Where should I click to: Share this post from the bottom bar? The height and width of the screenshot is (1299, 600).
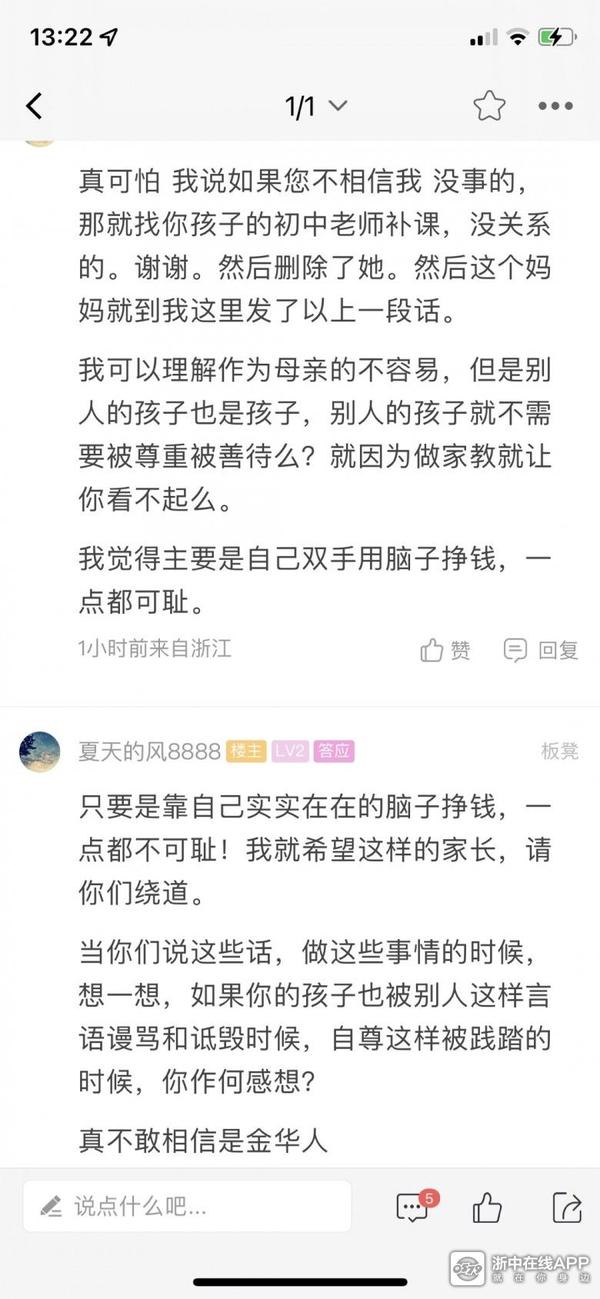coord(566,1207)
